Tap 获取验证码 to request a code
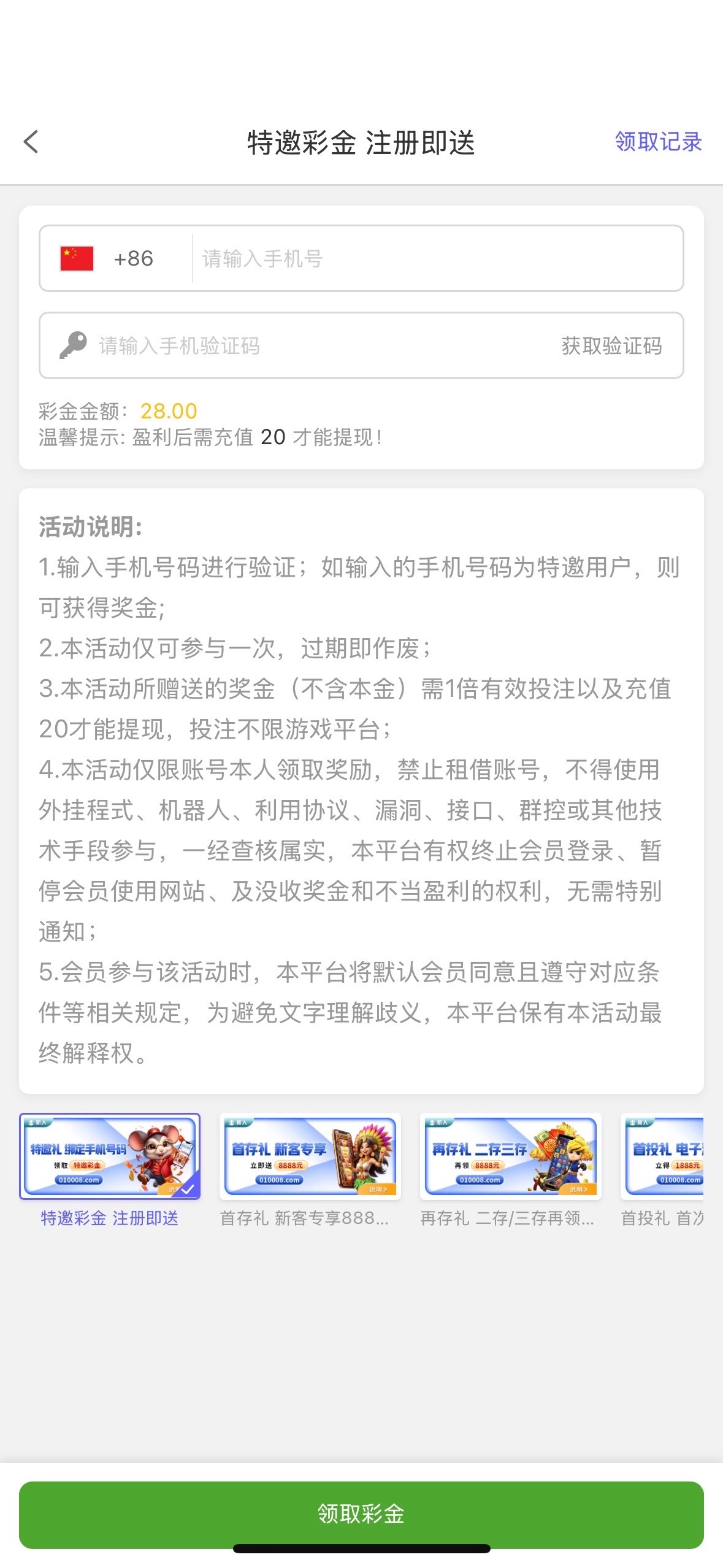 tap(611, 346)
